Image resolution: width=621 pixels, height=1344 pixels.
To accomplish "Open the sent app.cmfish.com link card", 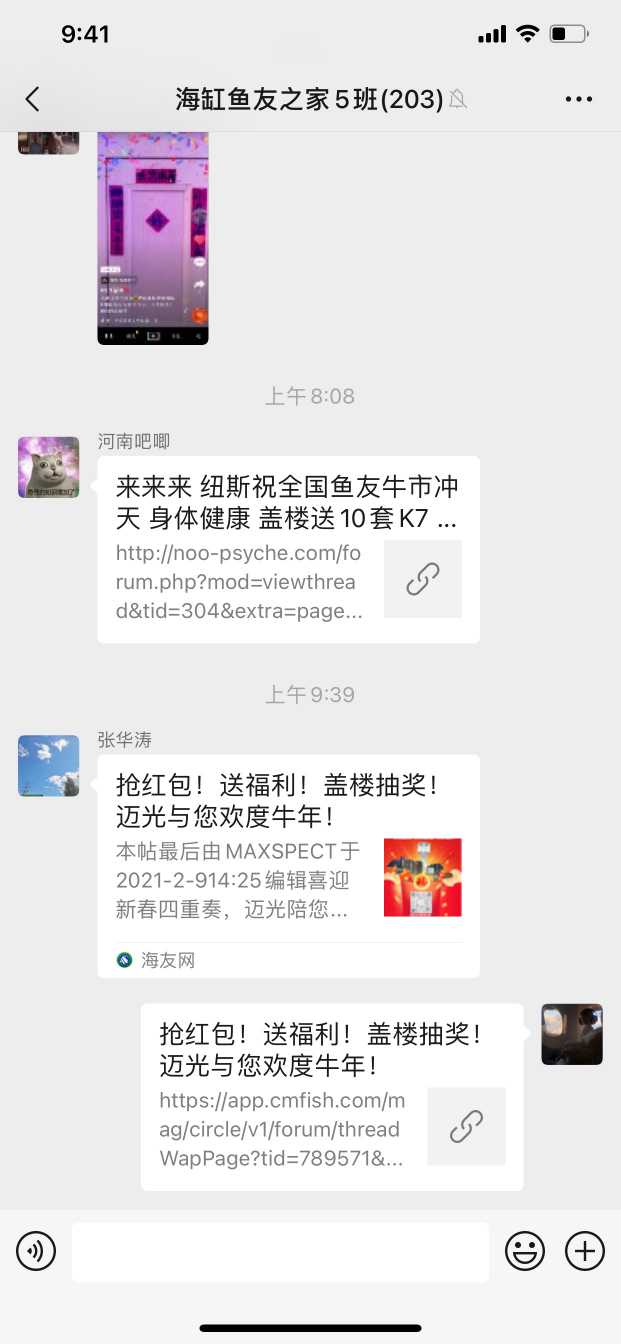I will click(x=331, y=1096).
